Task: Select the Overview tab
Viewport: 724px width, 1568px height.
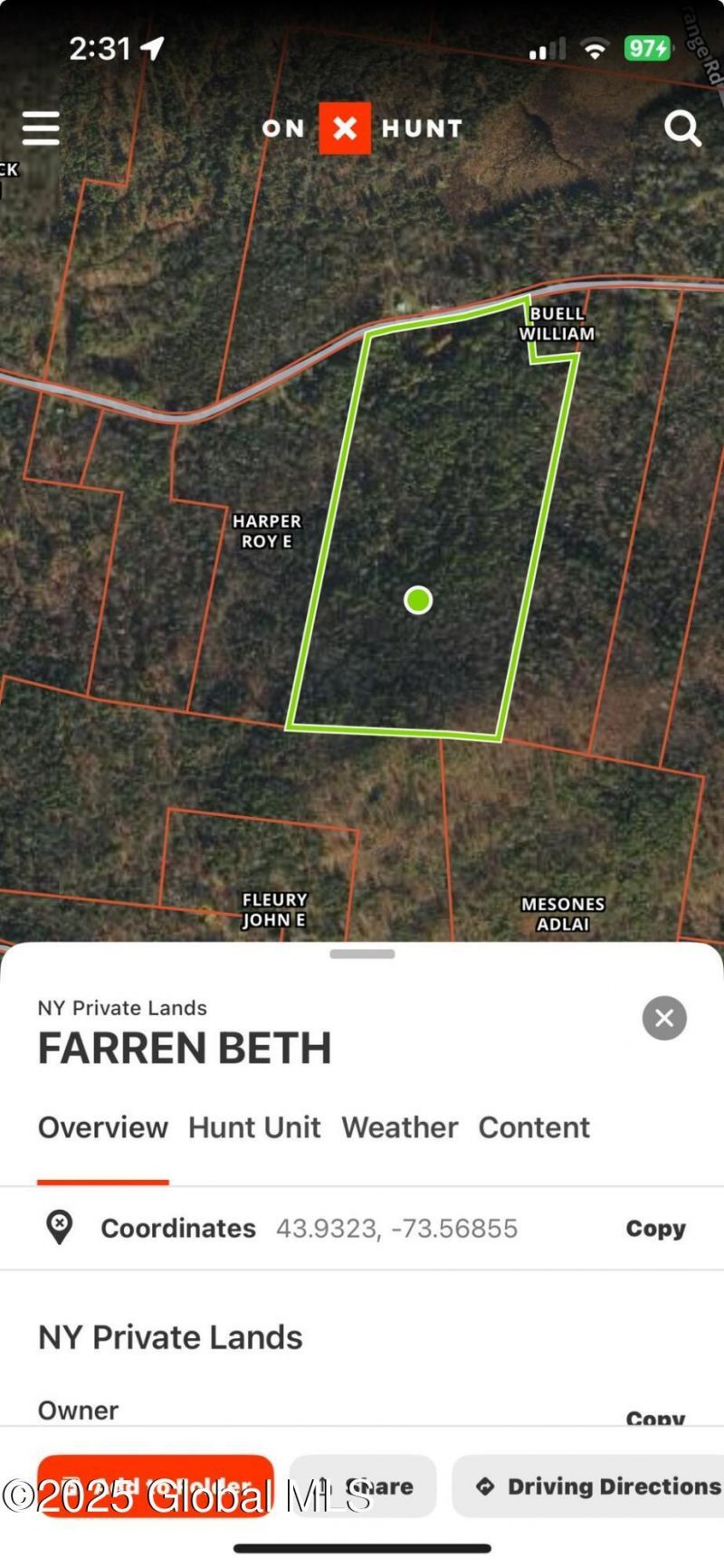Action: 103,1127
